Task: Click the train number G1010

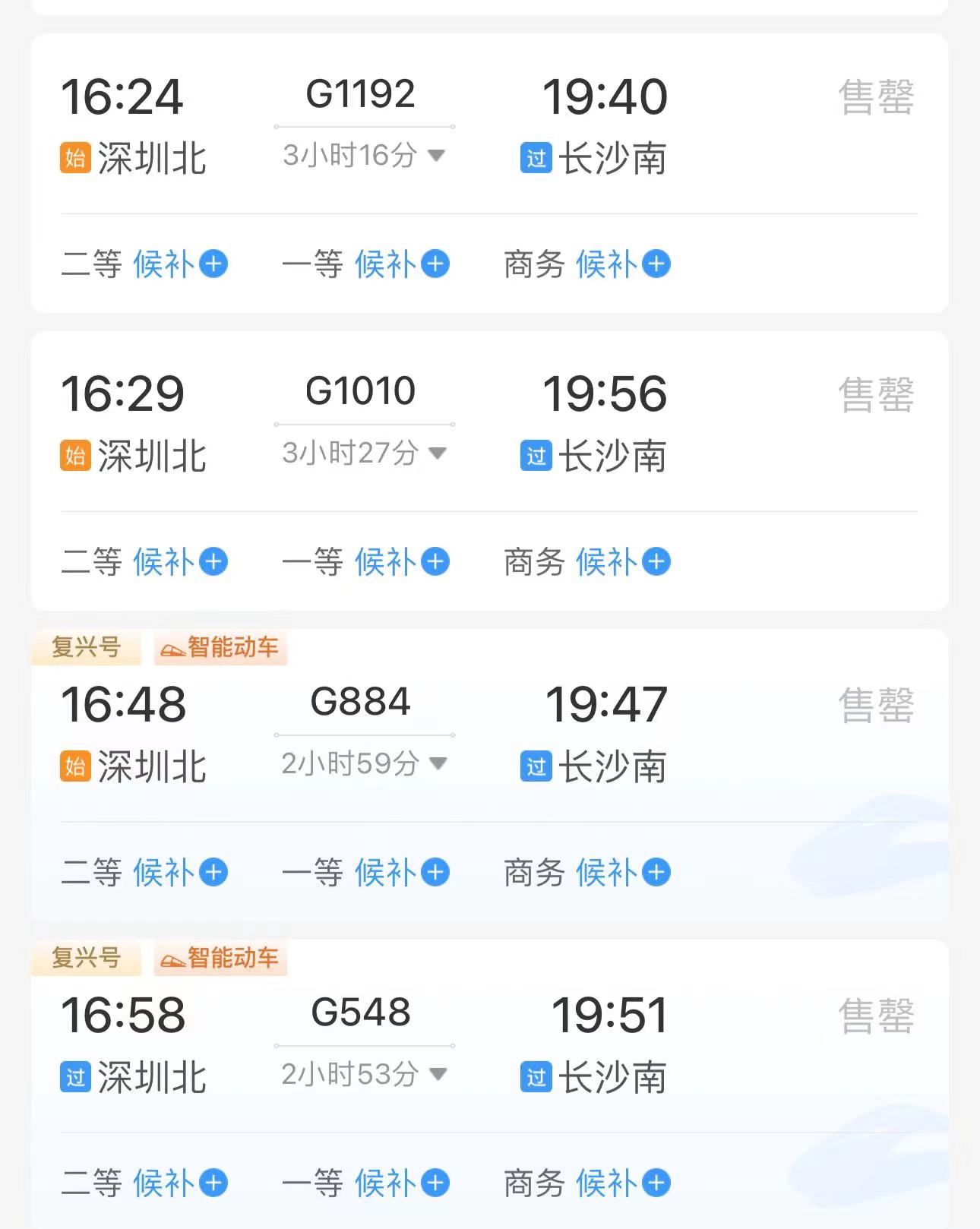Action: pos(362,390)
